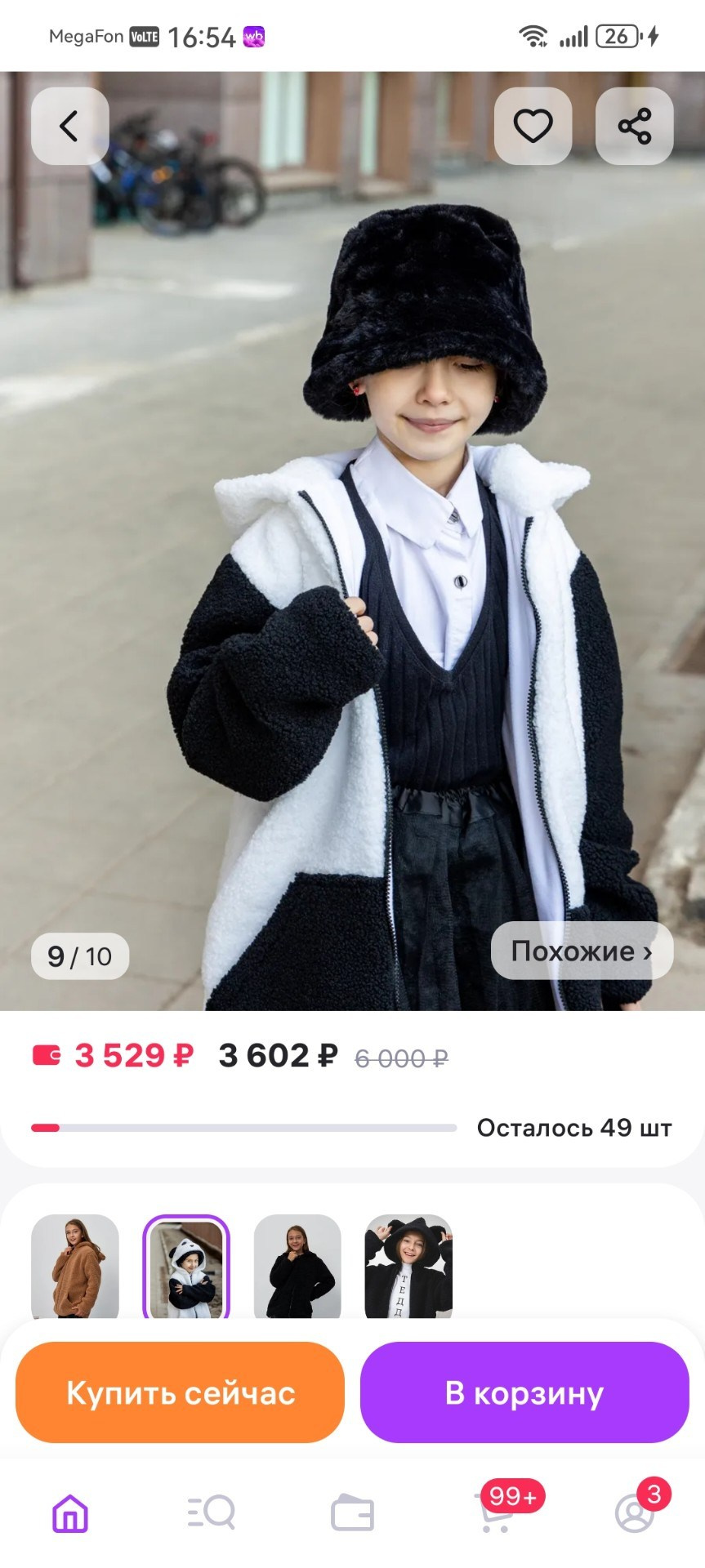Tap Купить сейчас to buy now
705x1568 pixels.
tap(180, 1392)
